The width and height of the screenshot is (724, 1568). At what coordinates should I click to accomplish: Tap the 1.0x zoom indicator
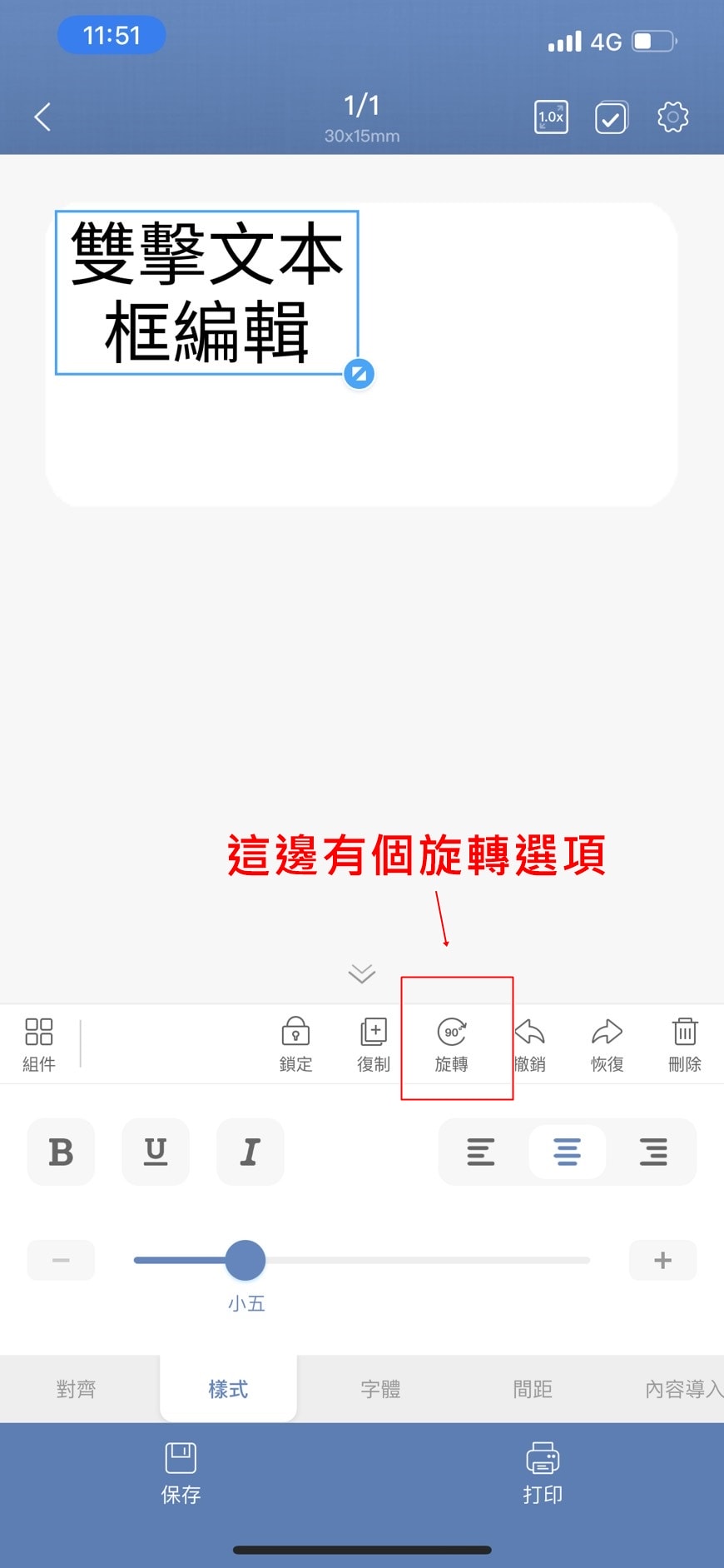click(x=550, y=117)
